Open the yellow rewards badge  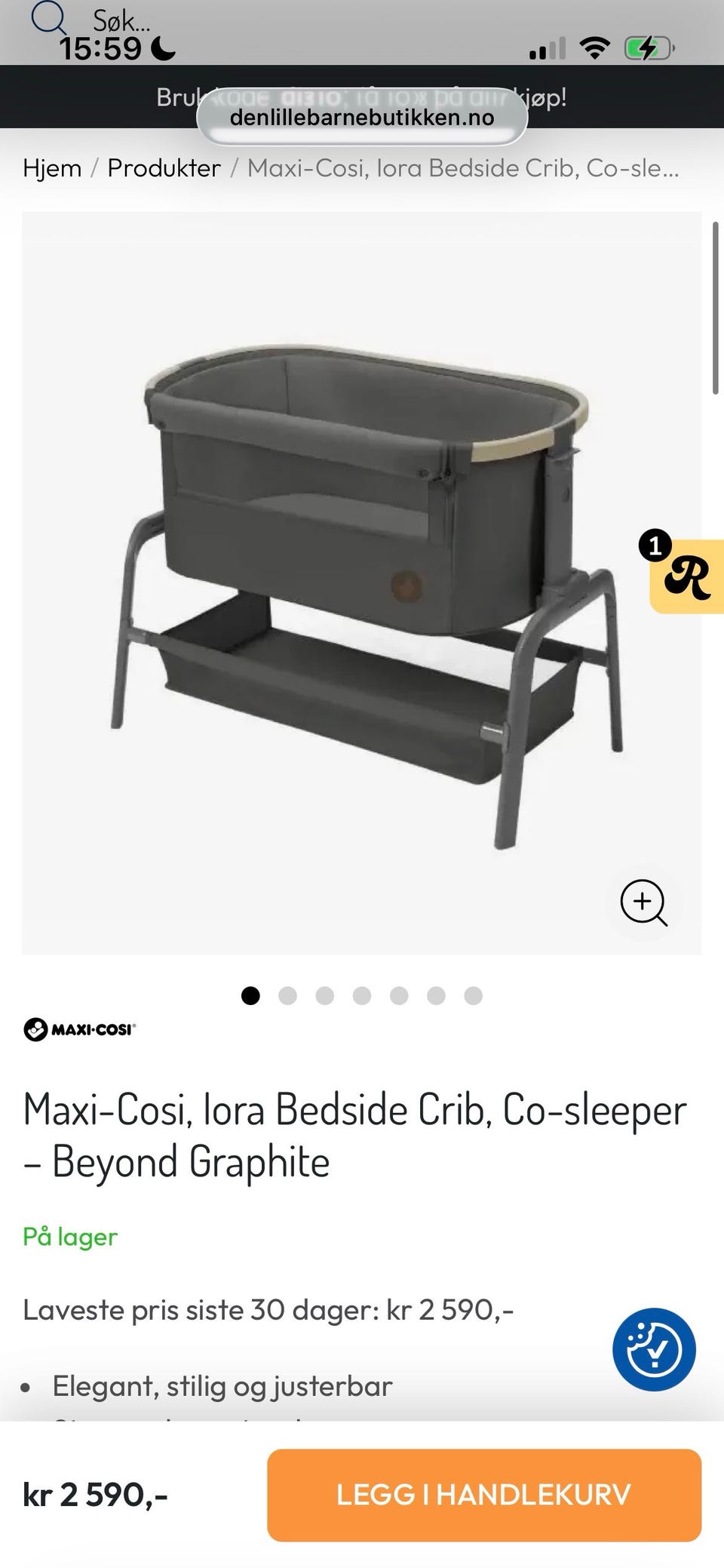(x=685, y=576)
